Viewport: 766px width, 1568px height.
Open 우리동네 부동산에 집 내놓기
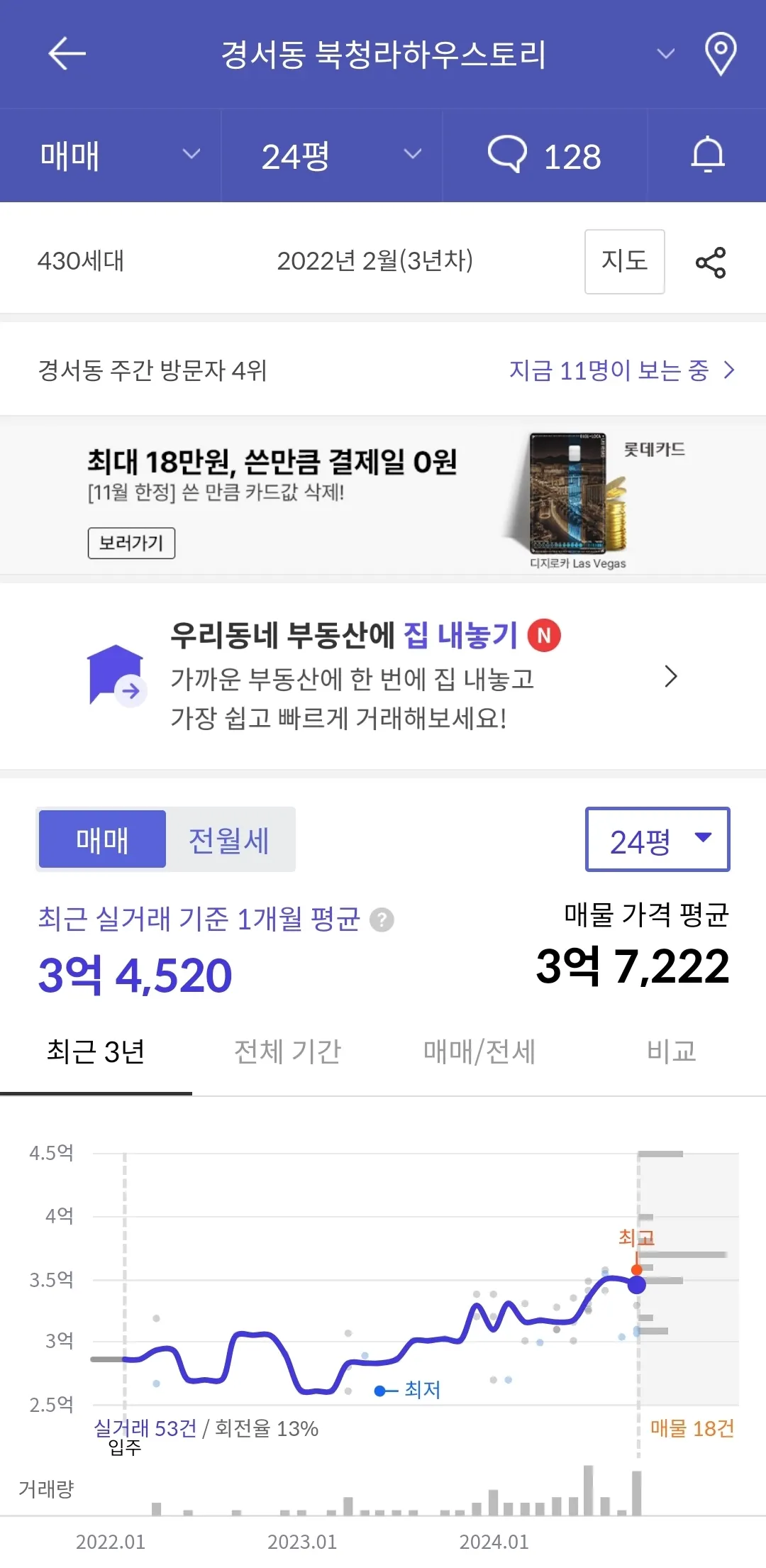click(x=383, y=675)
